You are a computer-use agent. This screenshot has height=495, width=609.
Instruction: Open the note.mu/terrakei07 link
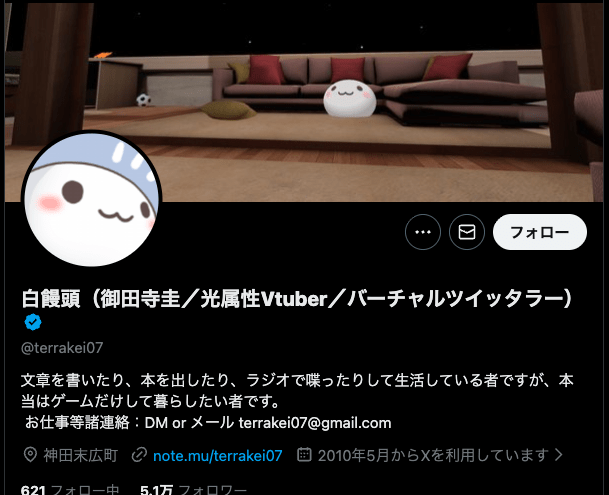tap(217, 455)
